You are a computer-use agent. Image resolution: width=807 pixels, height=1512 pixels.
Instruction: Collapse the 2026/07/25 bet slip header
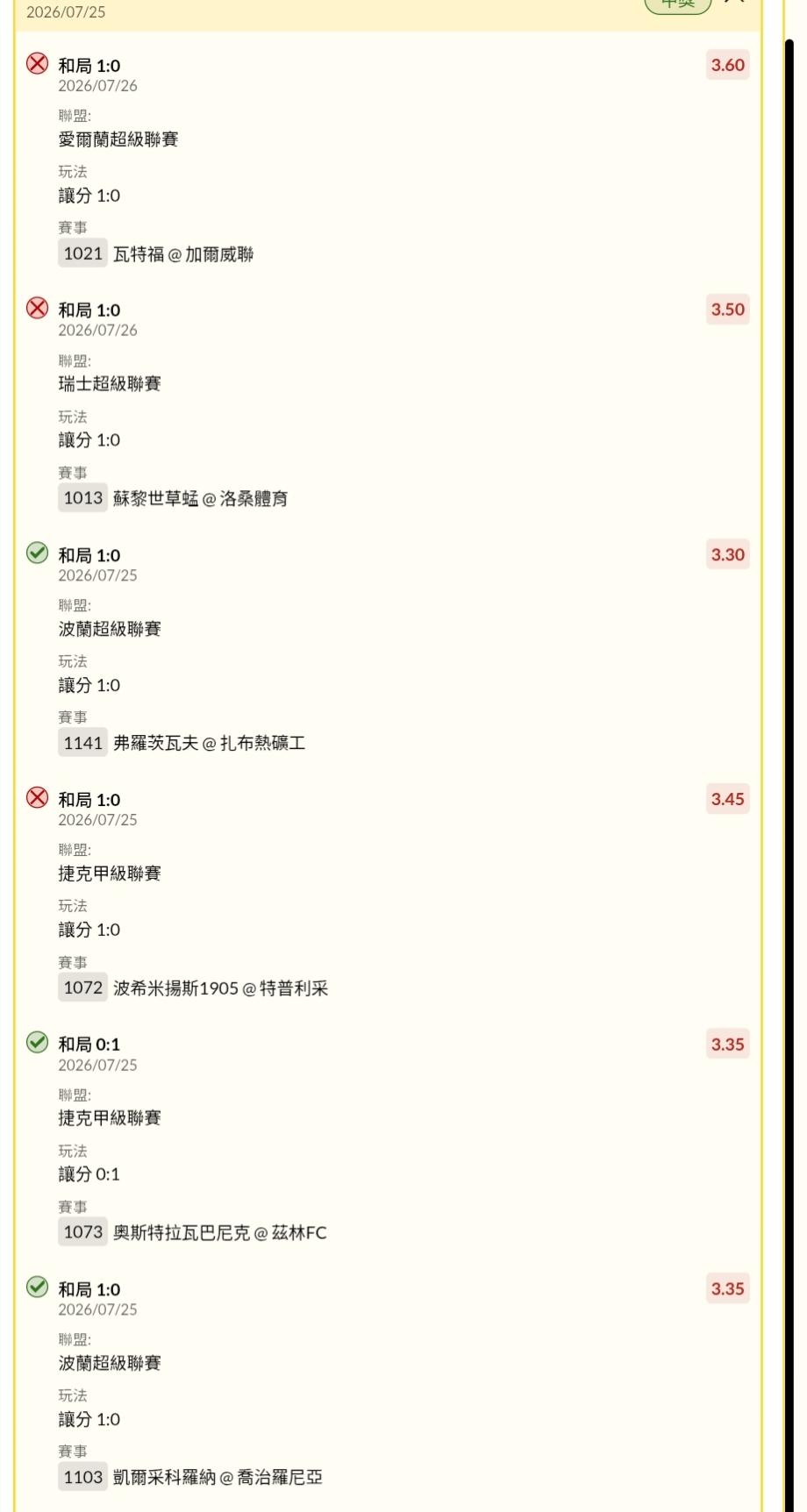tap(735, 3)
